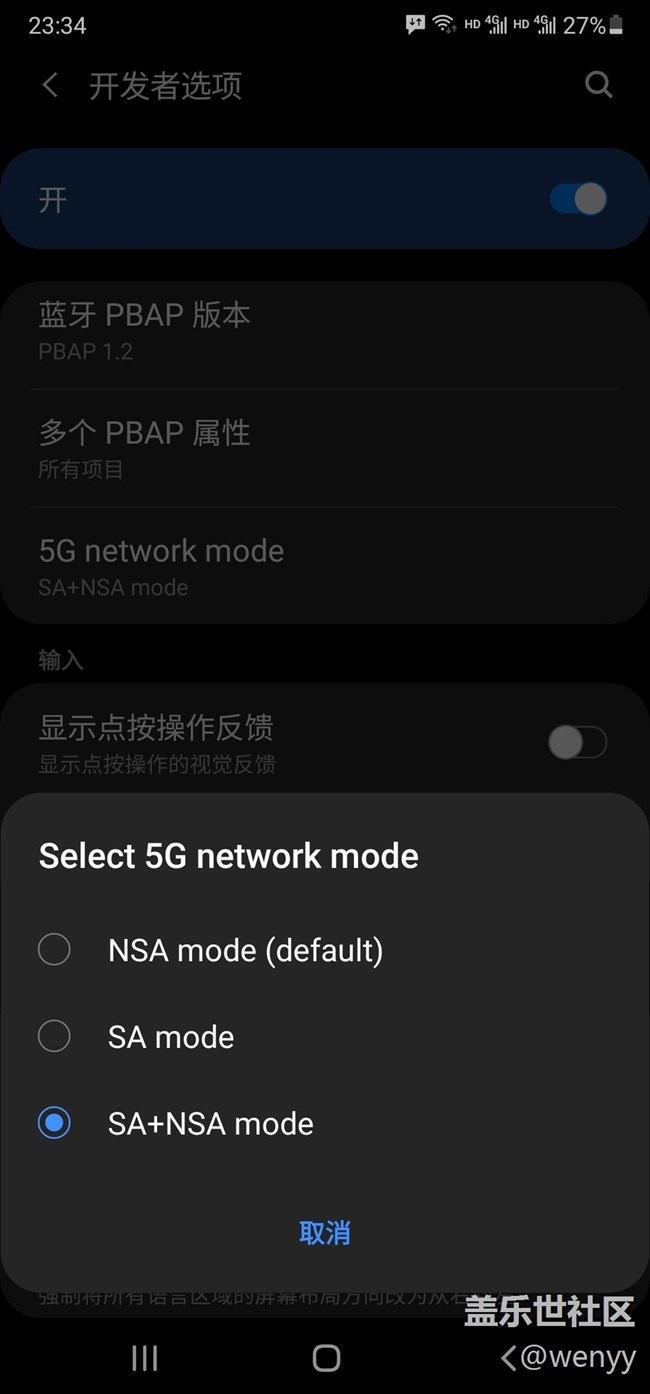Open recent apps from navigation bar
650x1394 pixels.
click(145, 1357)
